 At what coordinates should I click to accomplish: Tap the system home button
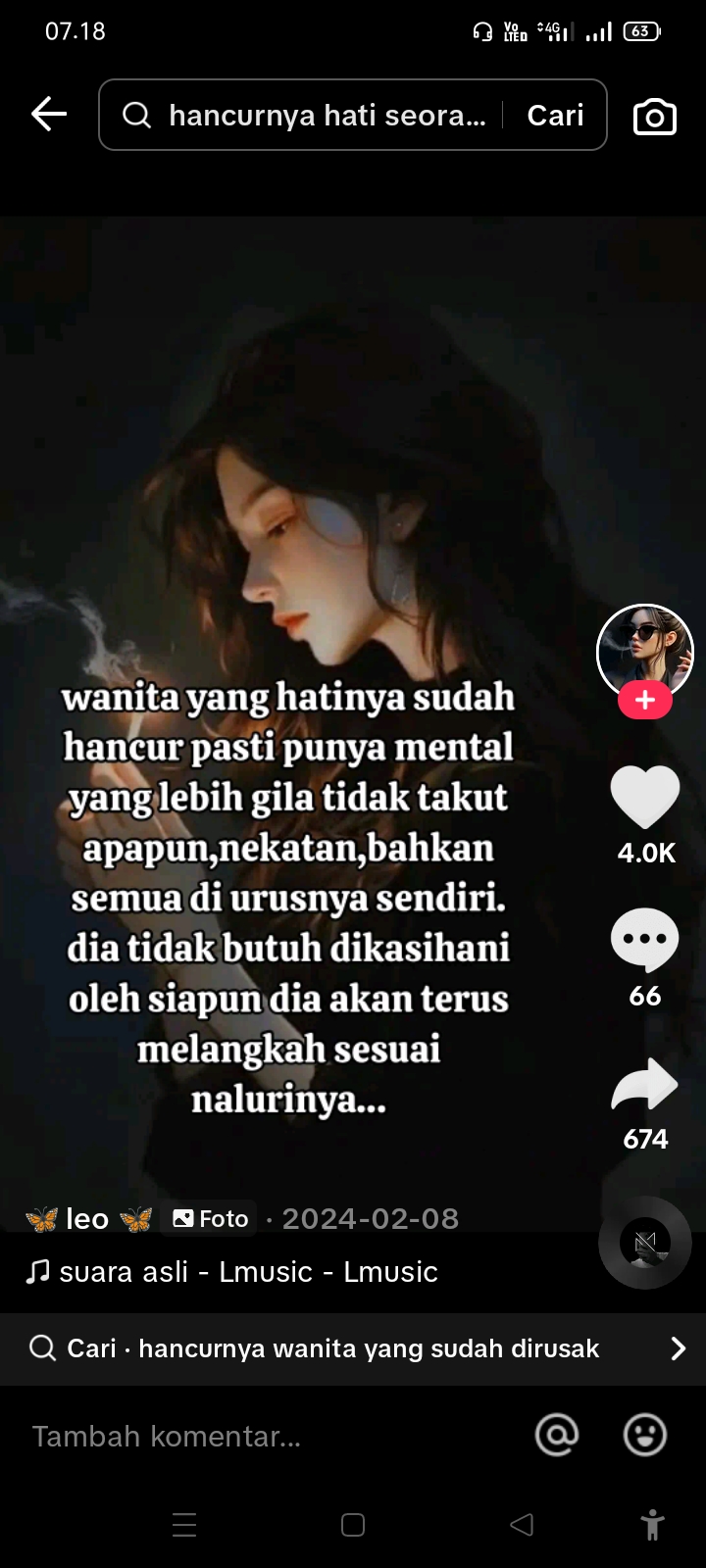pos(353,1525)
